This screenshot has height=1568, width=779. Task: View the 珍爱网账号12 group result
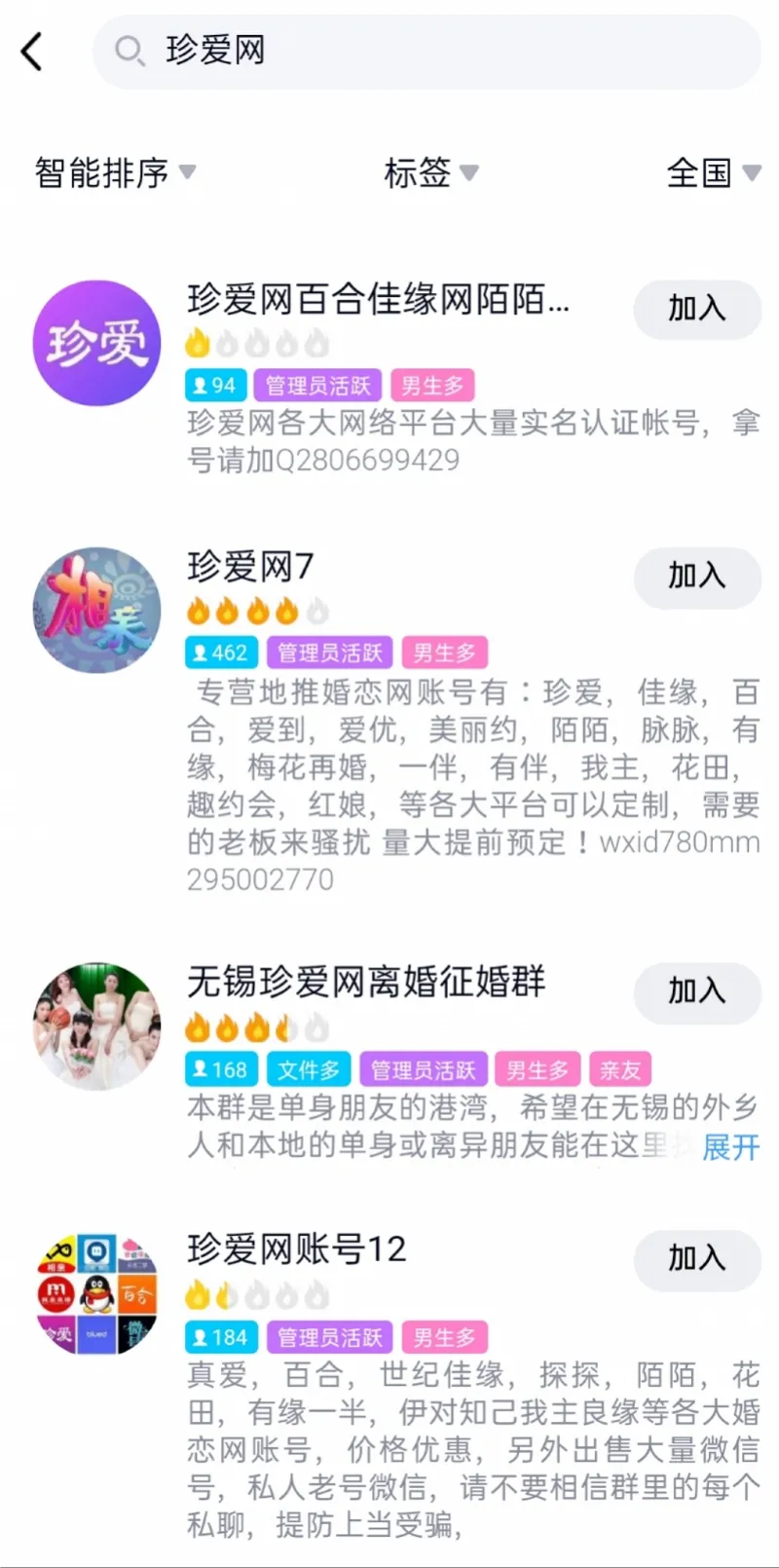point(296,1249)
